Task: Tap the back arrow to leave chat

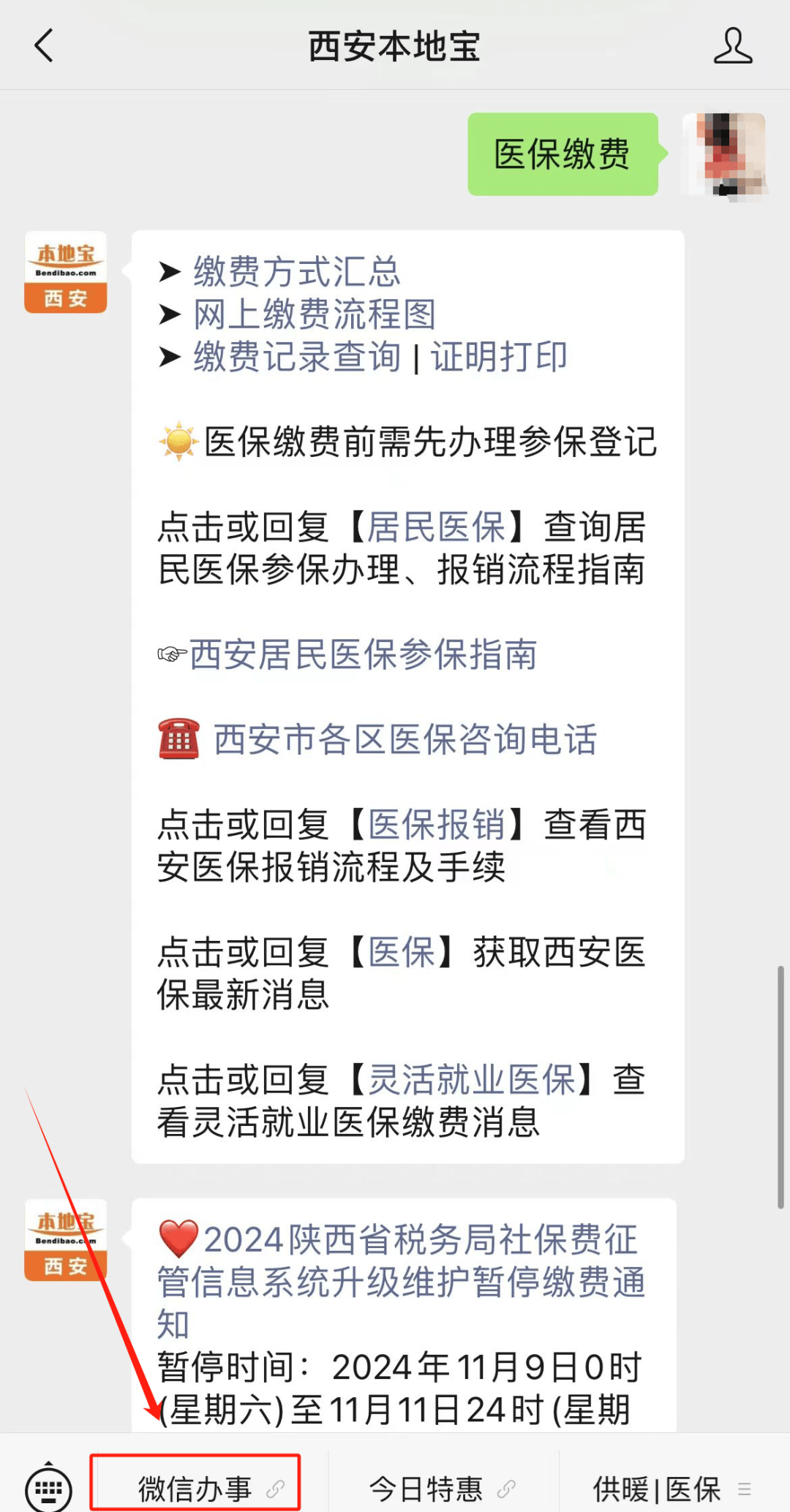Action: (42, 45)
